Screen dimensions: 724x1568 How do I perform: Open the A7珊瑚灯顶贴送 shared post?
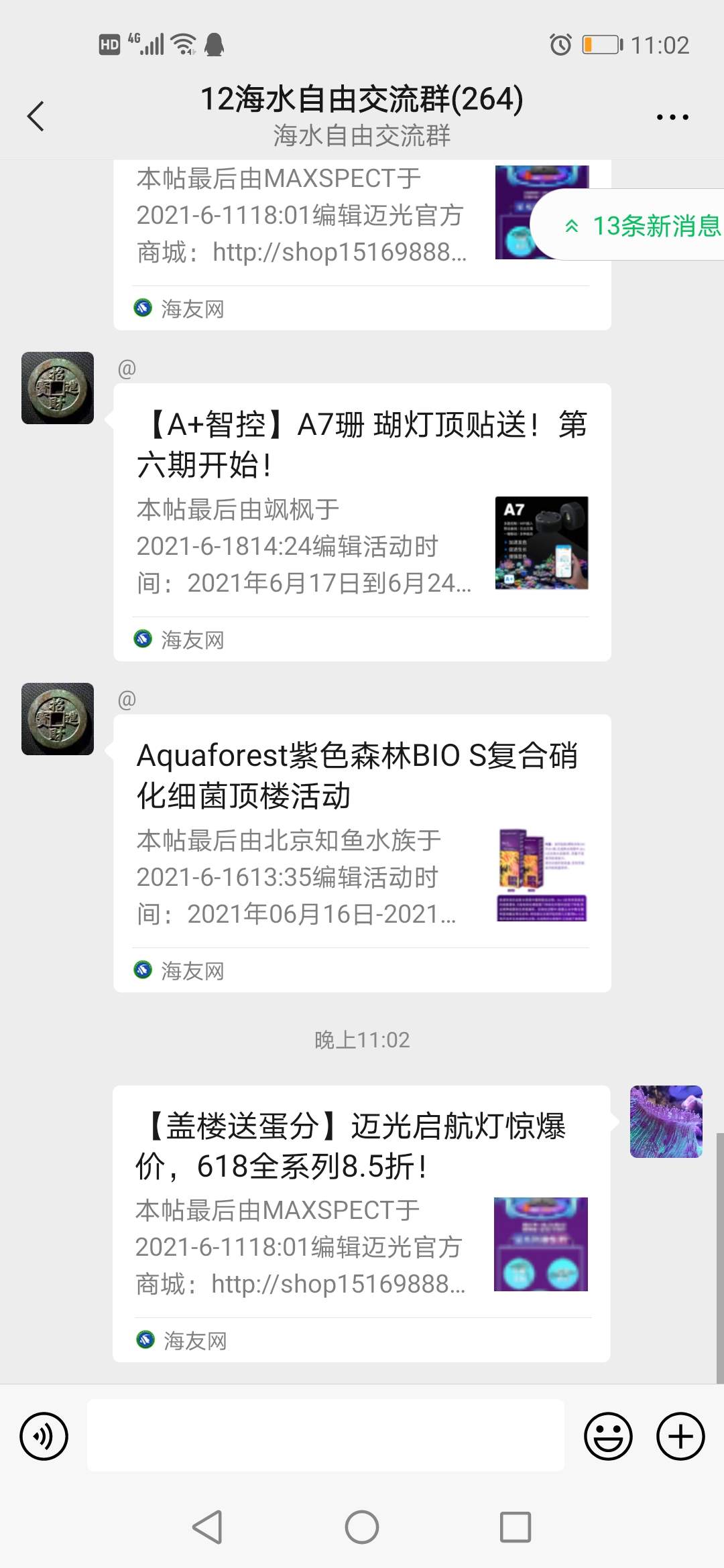pyautogui.click(x=362, y=521)
